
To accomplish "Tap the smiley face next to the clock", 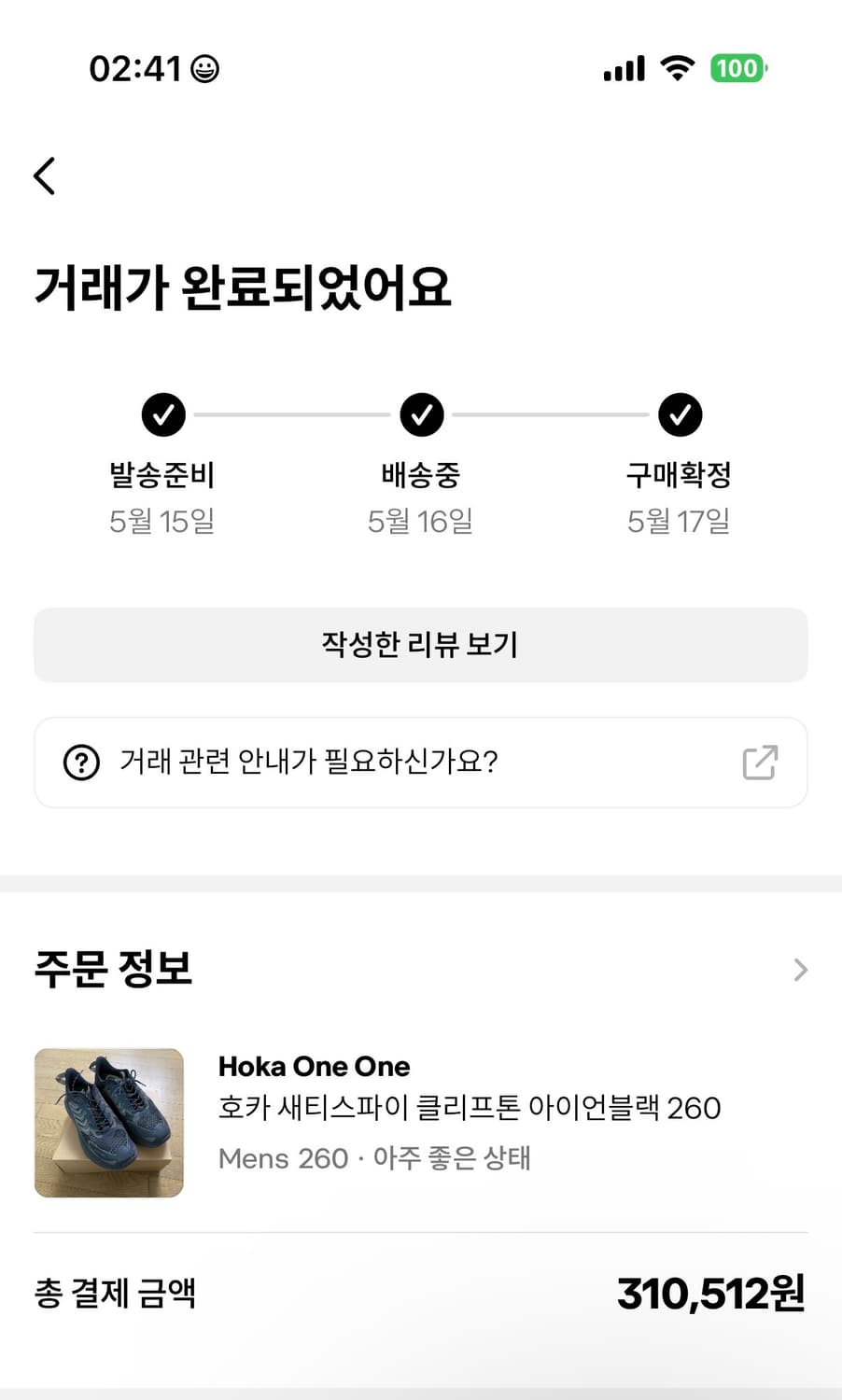I will pos(203,68).
